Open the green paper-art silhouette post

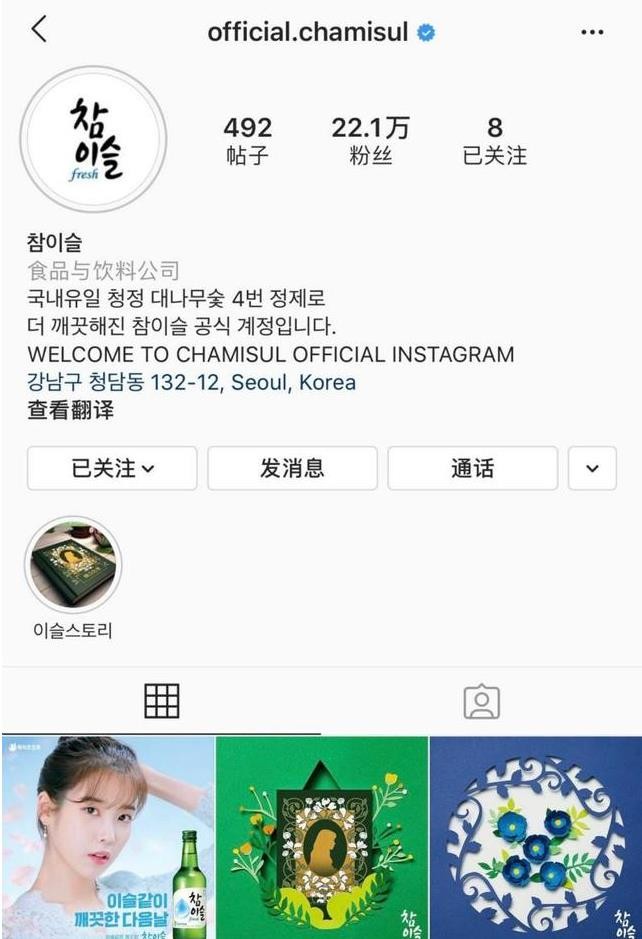[322, 838]
